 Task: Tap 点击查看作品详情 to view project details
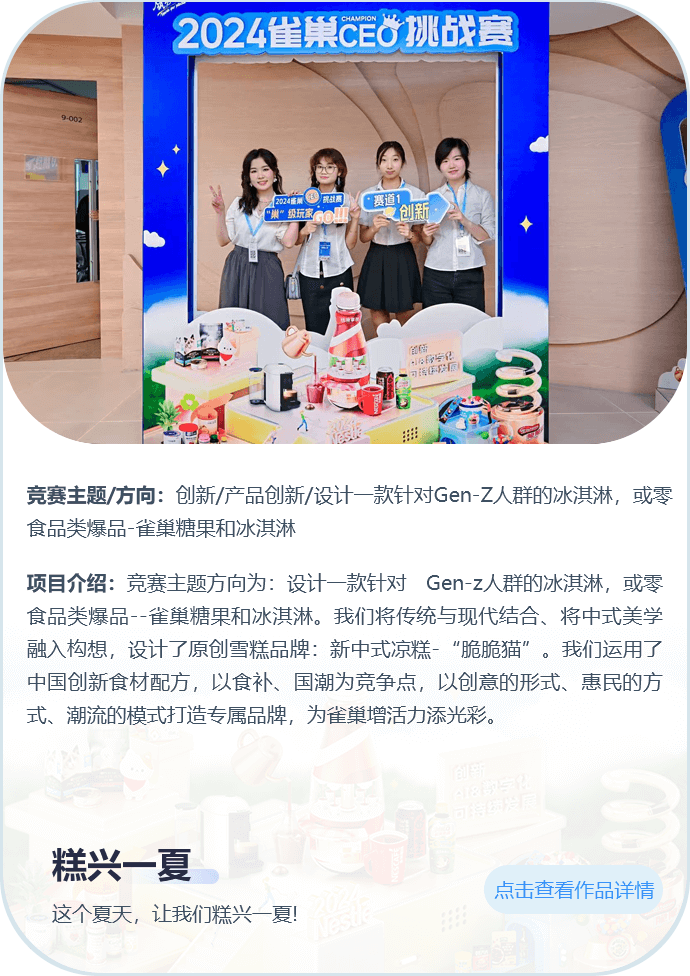tap(574, 890)
